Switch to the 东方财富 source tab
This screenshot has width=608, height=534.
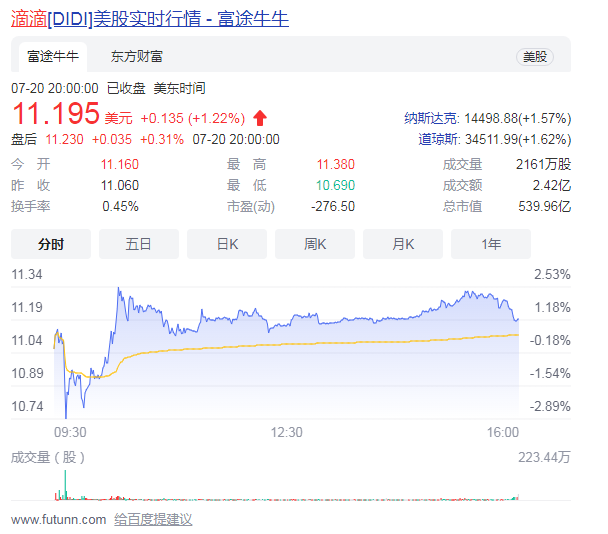coord(137,56)
